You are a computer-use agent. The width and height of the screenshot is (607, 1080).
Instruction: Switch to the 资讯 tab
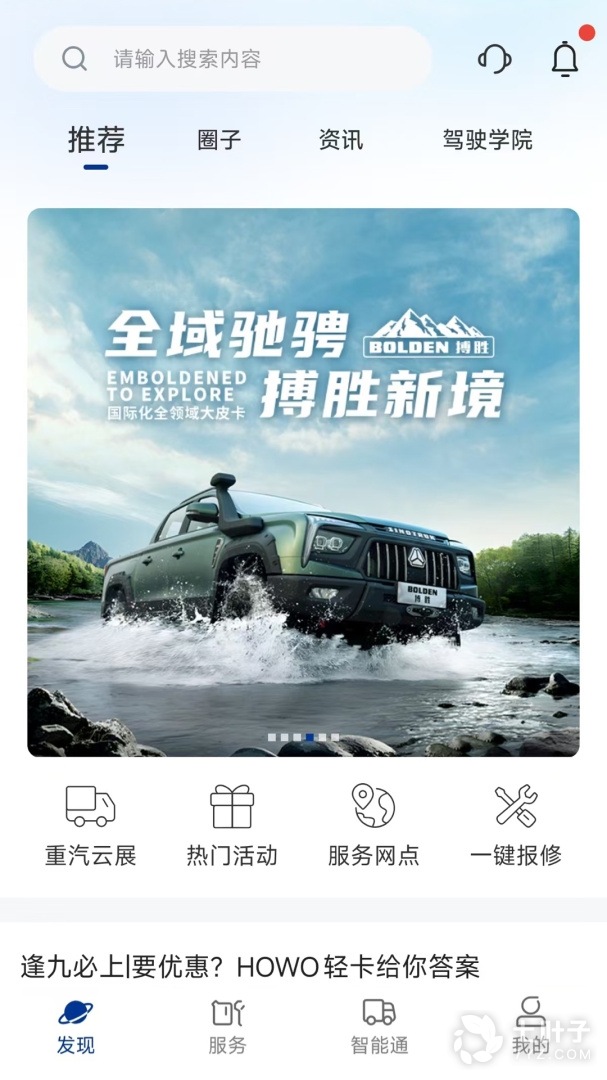click(340, 140)
